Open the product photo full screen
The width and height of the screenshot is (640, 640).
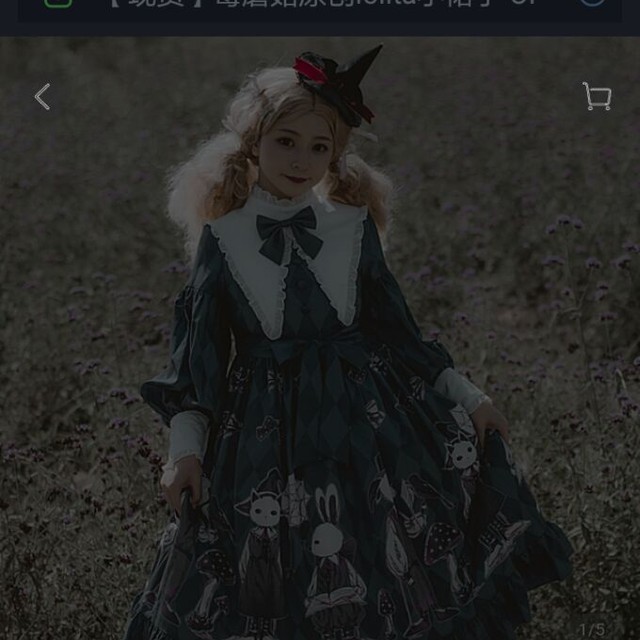[x=320, y=360]
